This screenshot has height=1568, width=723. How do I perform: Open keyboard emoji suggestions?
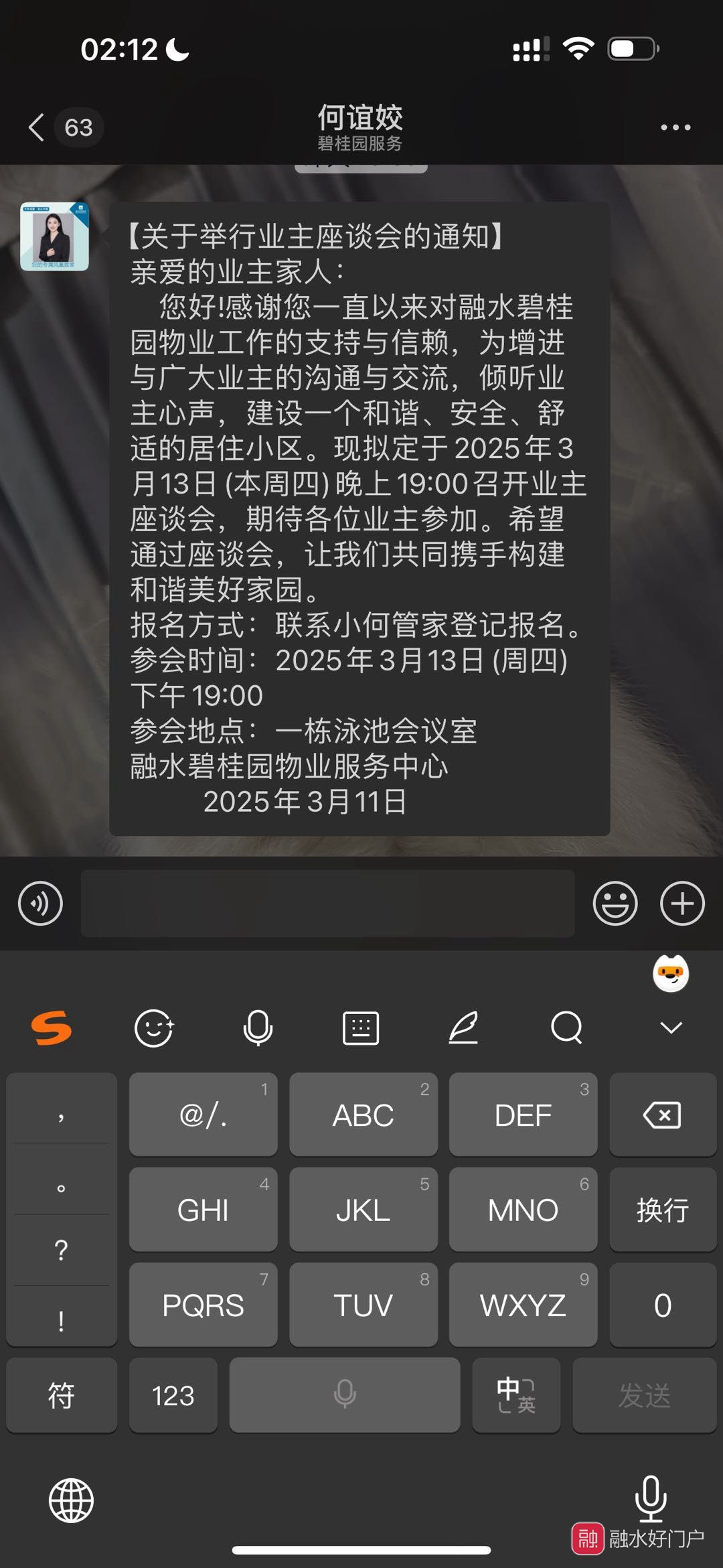pos(154,1027)
